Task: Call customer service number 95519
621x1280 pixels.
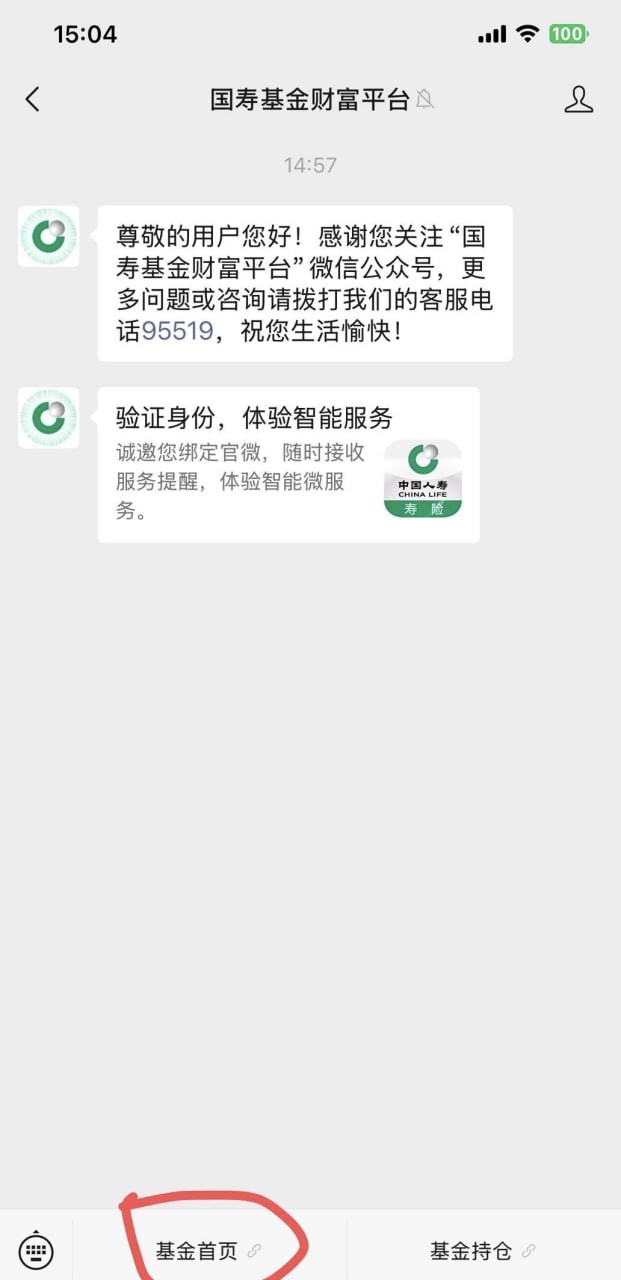Action: [178, 331]
